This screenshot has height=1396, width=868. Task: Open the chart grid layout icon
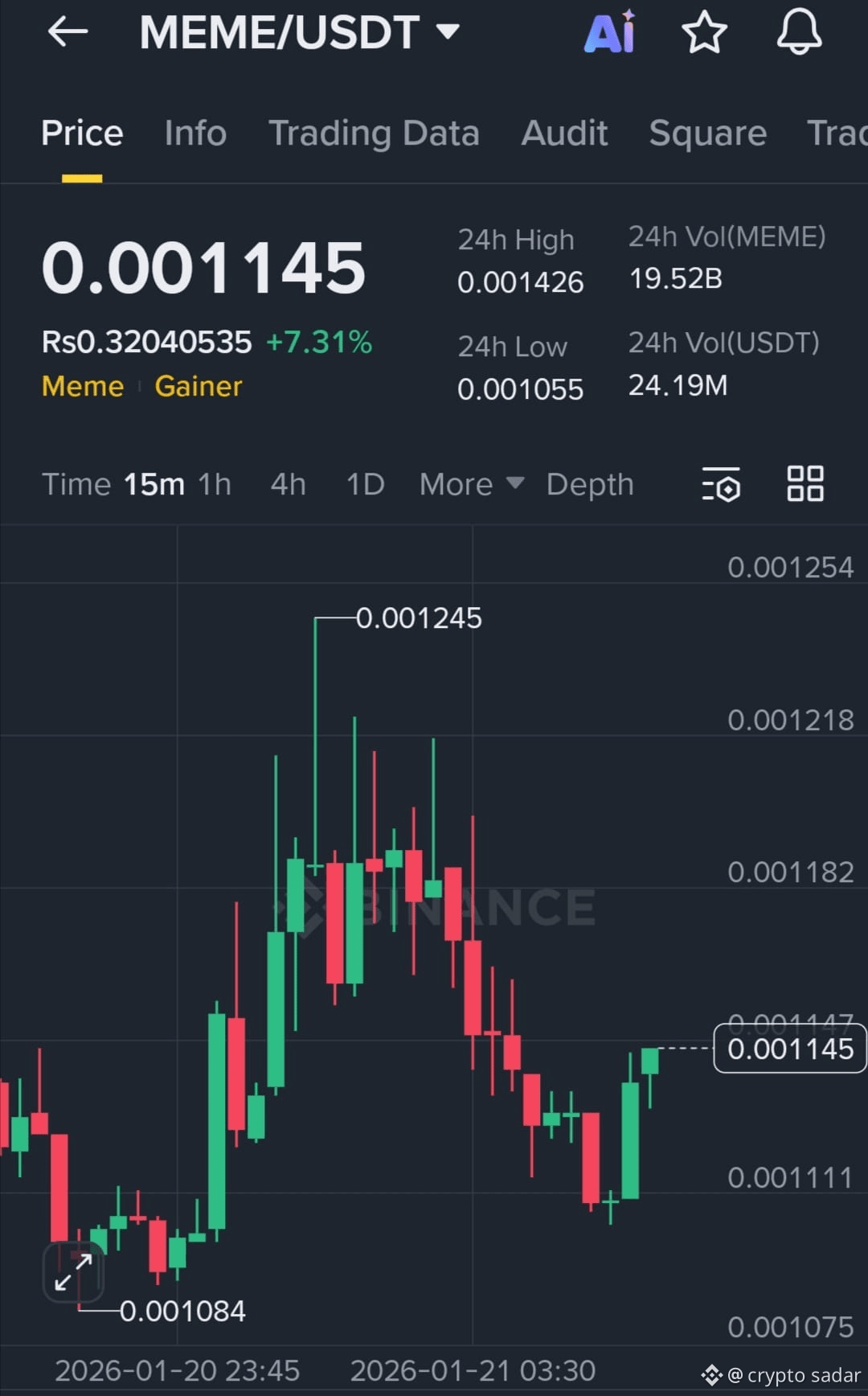tap(805, 484)
